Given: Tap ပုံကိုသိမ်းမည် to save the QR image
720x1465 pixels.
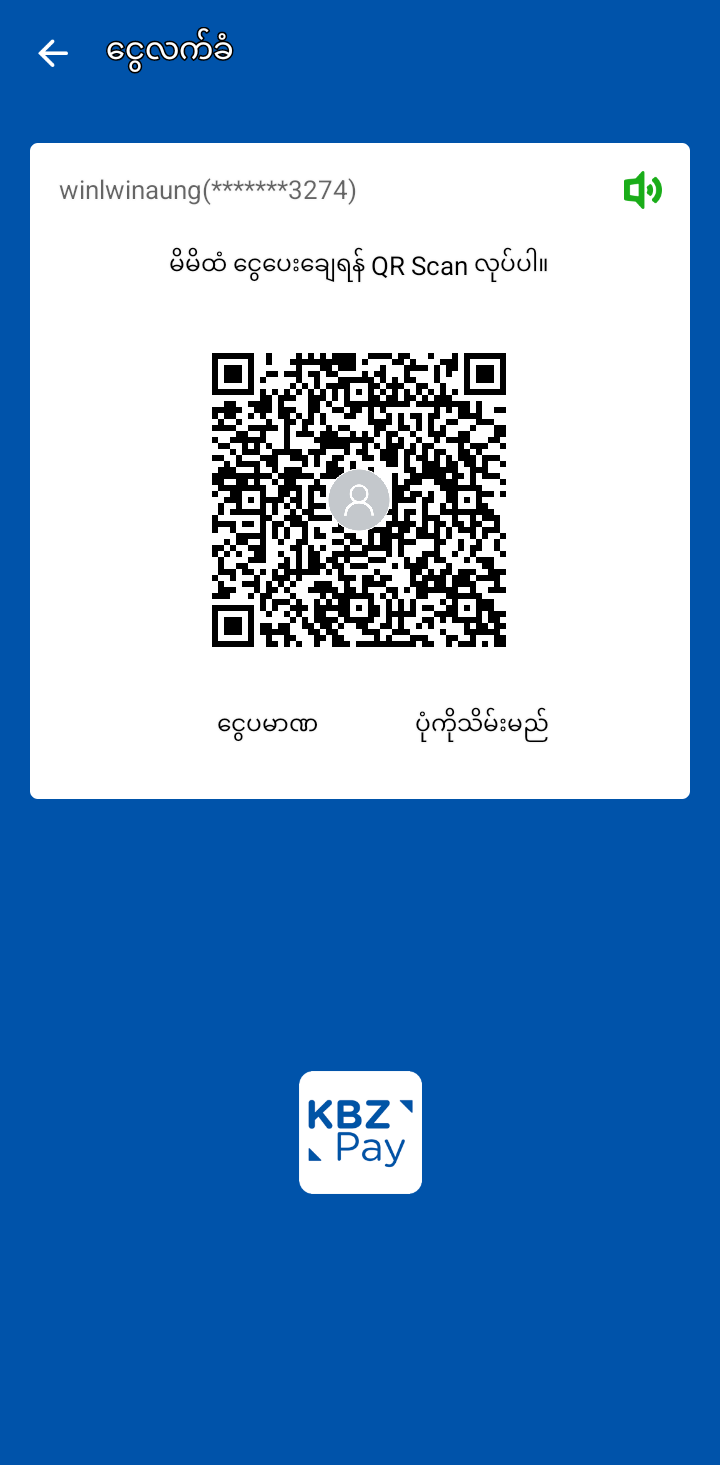Looking at the screenshot, I should [x=482, y=725].
